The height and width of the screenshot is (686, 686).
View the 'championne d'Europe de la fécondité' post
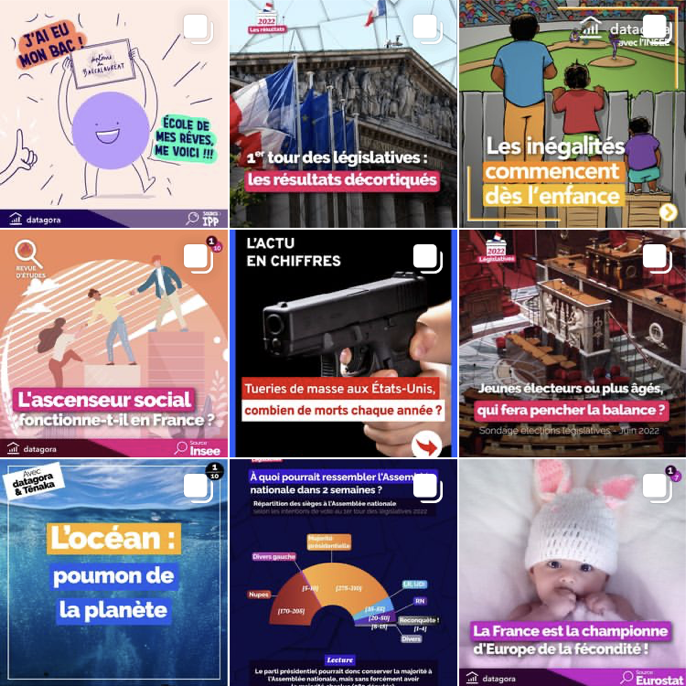pos(572,572)
